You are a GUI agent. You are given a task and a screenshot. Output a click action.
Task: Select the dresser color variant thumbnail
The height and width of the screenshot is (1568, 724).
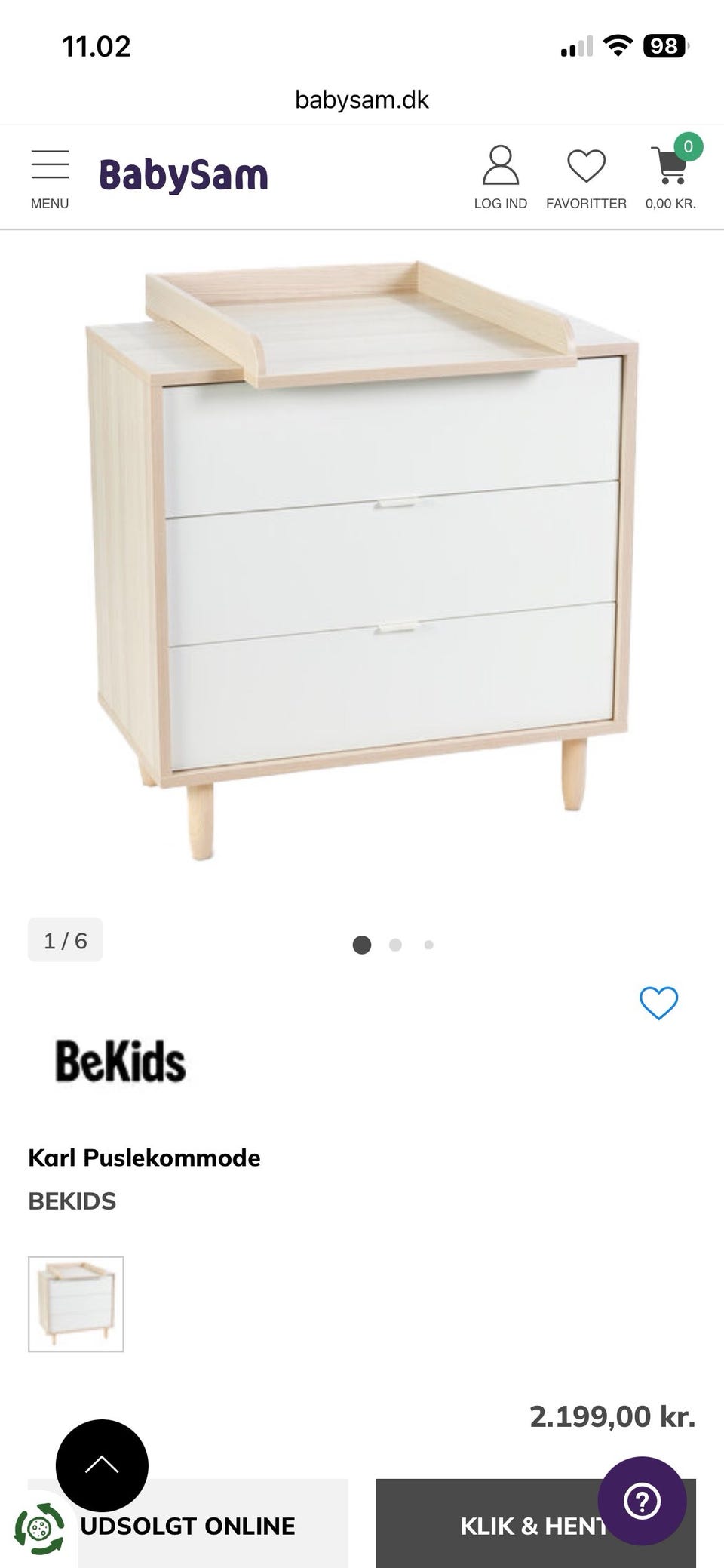pos(76,1303)
